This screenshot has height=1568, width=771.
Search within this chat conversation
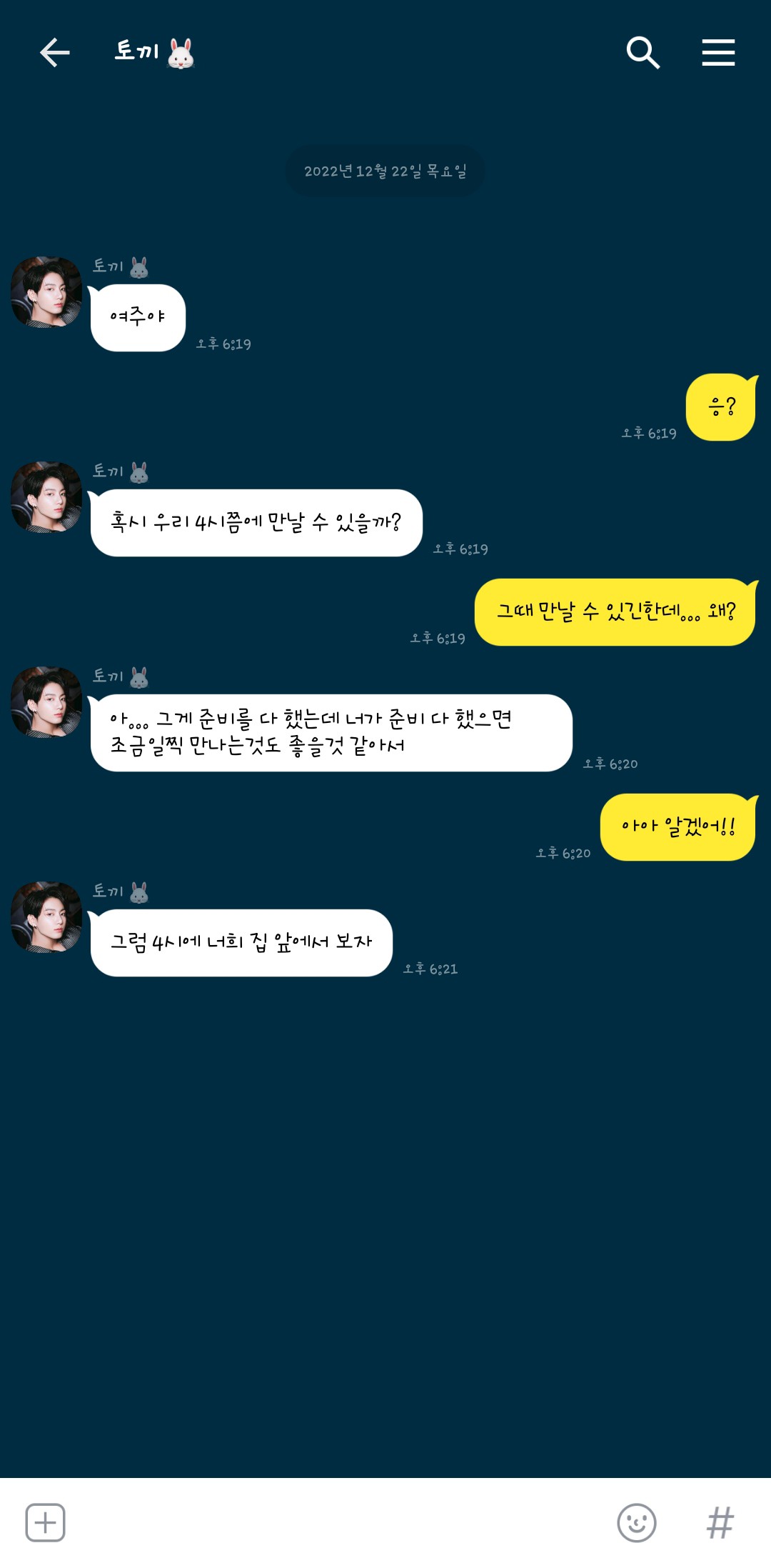(642, 53)
